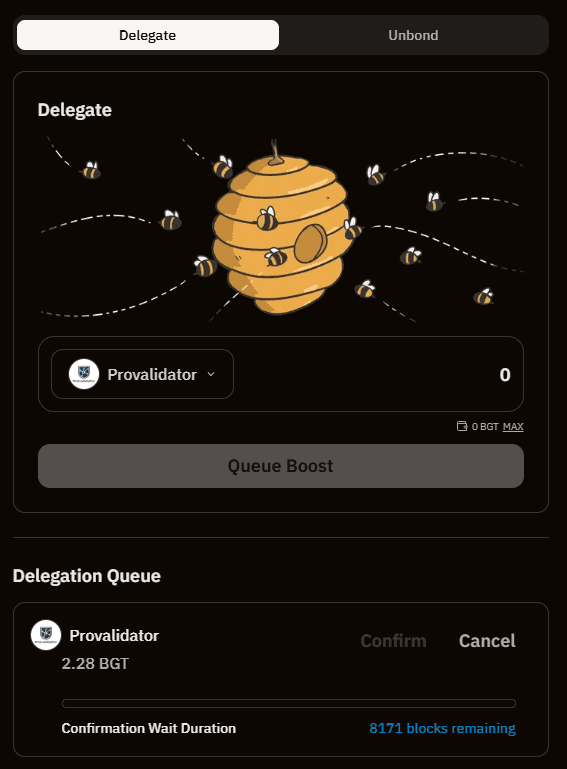This screenshot has height=769, width=567.
Task: Tap the Queue Boost button
Action: pos(281,466)
